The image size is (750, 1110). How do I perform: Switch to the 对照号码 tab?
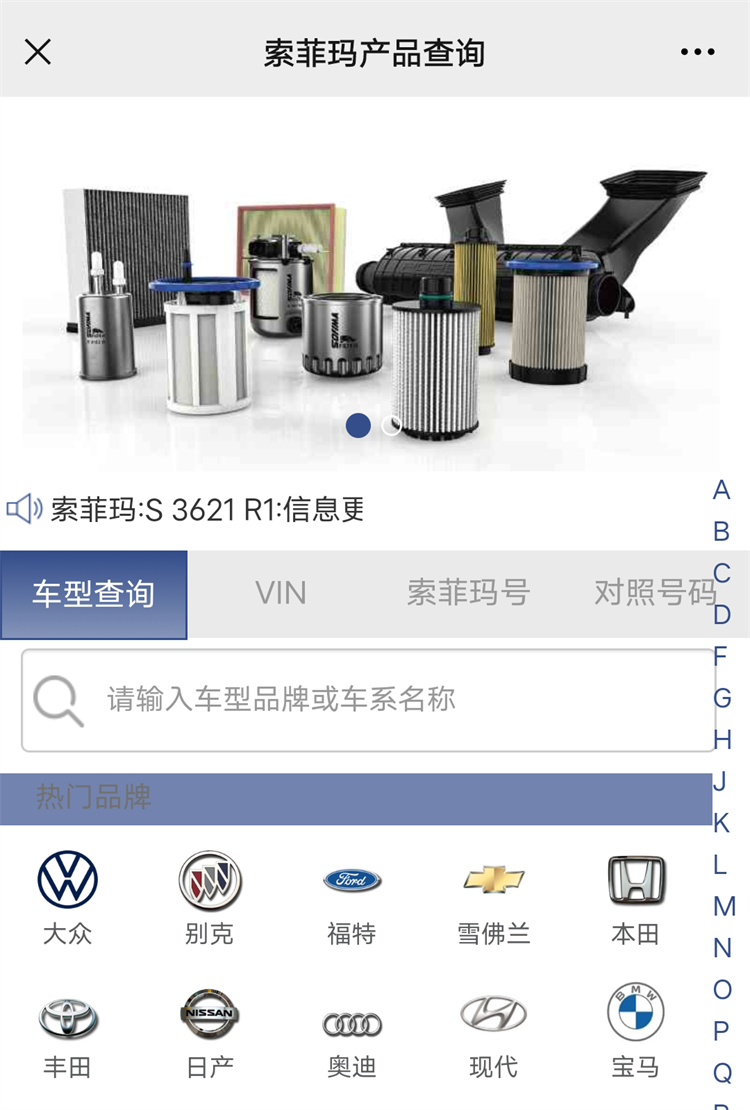[x=654, y=593]
